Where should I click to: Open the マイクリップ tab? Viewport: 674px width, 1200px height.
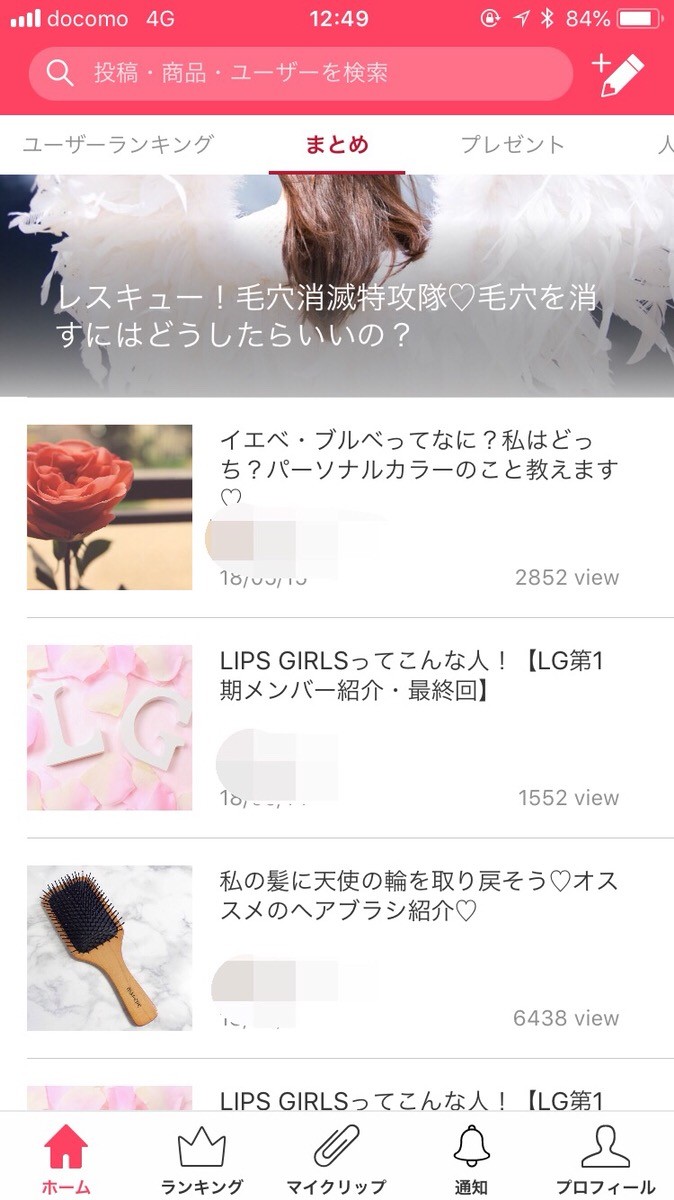(x=336, y=1158)
